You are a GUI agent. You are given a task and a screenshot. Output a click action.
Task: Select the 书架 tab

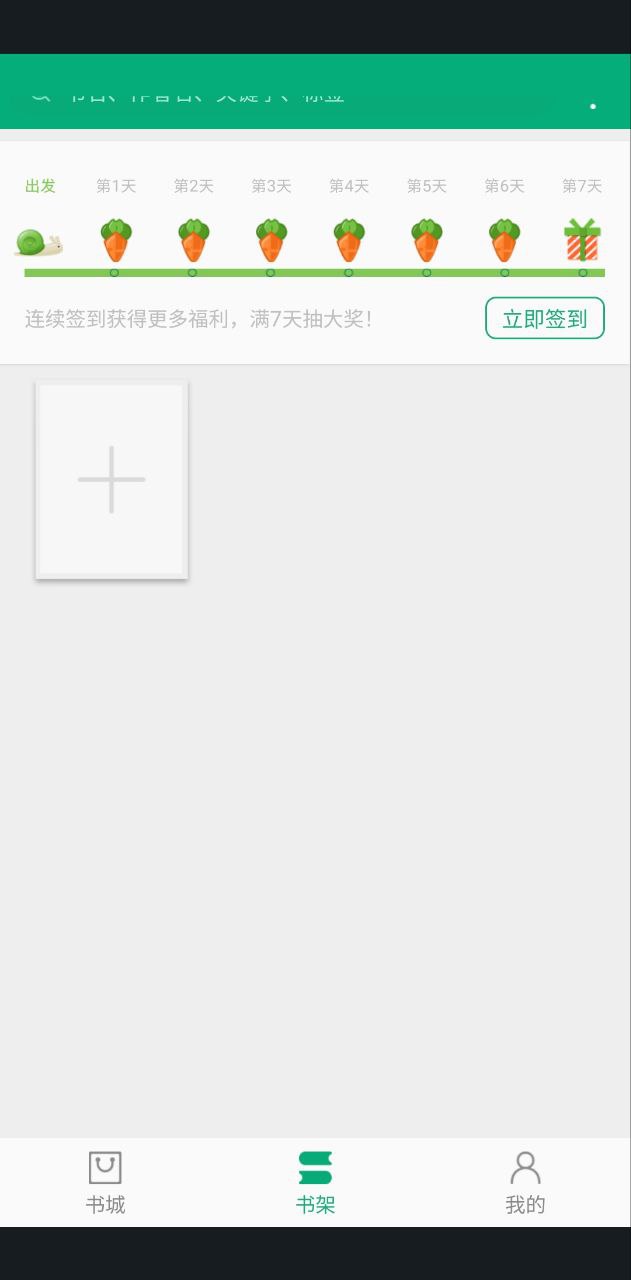tap(315, 1182)
